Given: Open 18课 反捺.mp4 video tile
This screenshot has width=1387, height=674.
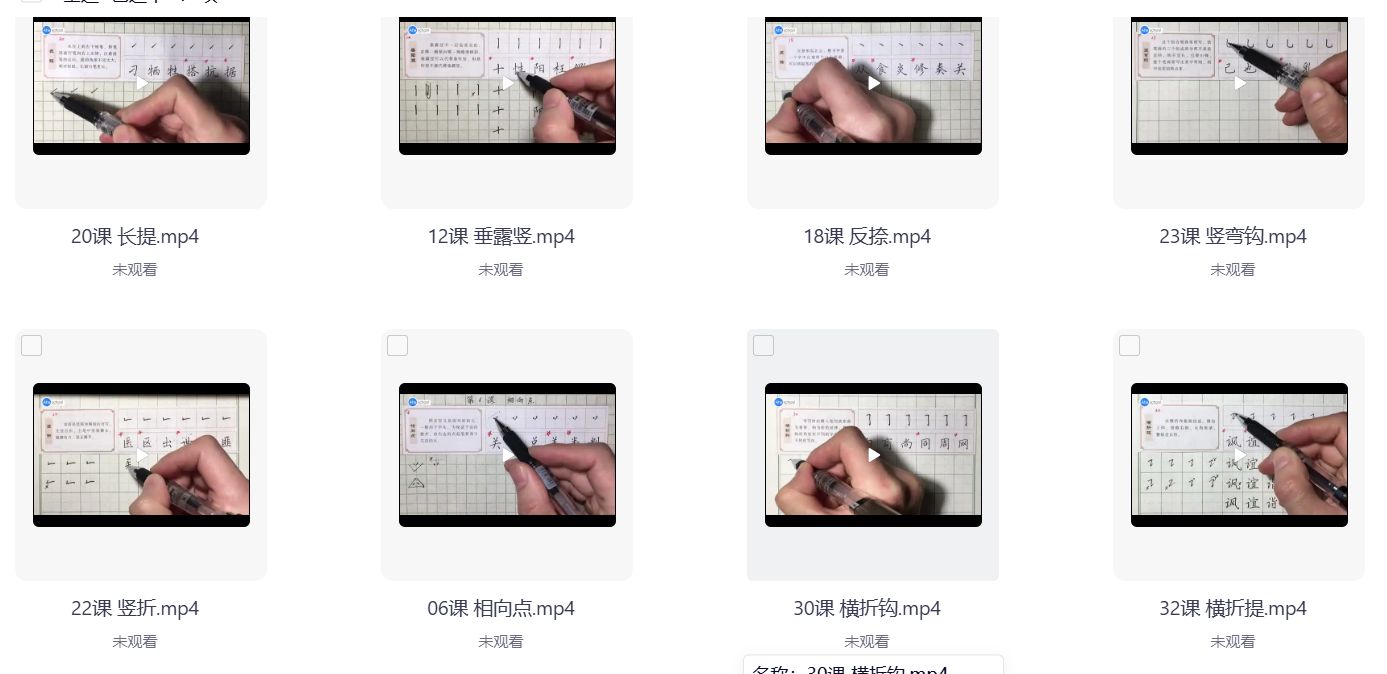Looking at the screenshot, I should (x=873, y=84).
